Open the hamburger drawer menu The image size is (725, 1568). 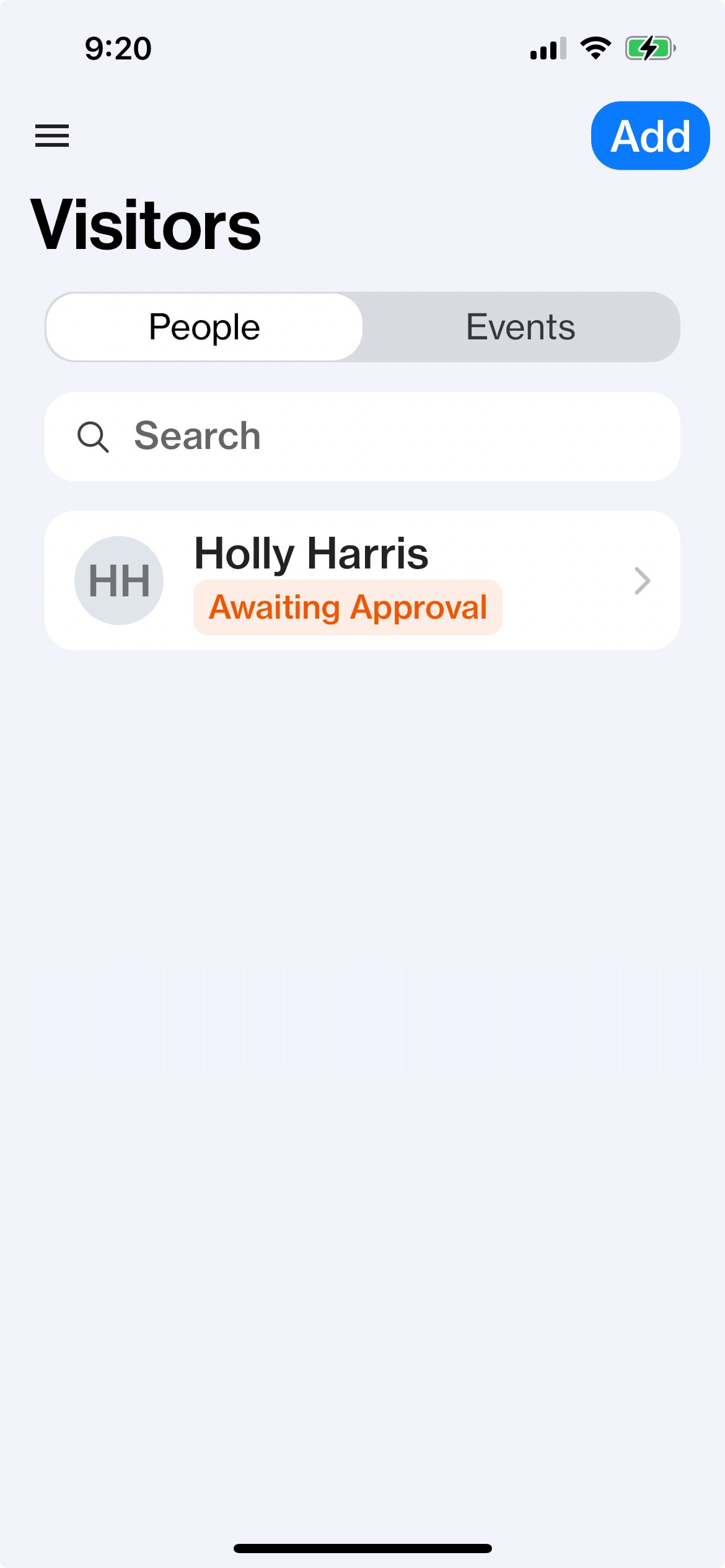(52, 136)
